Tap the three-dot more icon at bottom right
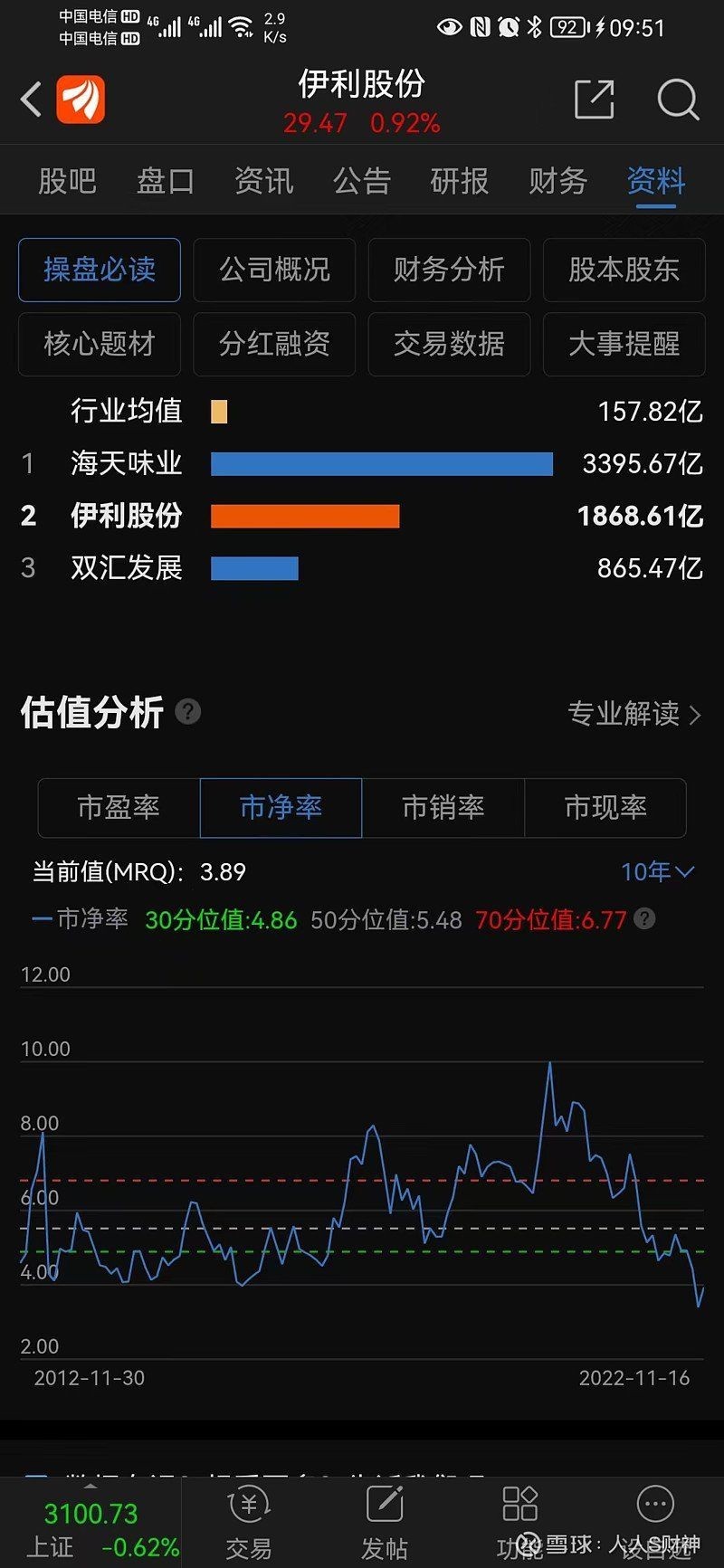This screenshot has height=1568, width=724. [x=654, y=1505]
